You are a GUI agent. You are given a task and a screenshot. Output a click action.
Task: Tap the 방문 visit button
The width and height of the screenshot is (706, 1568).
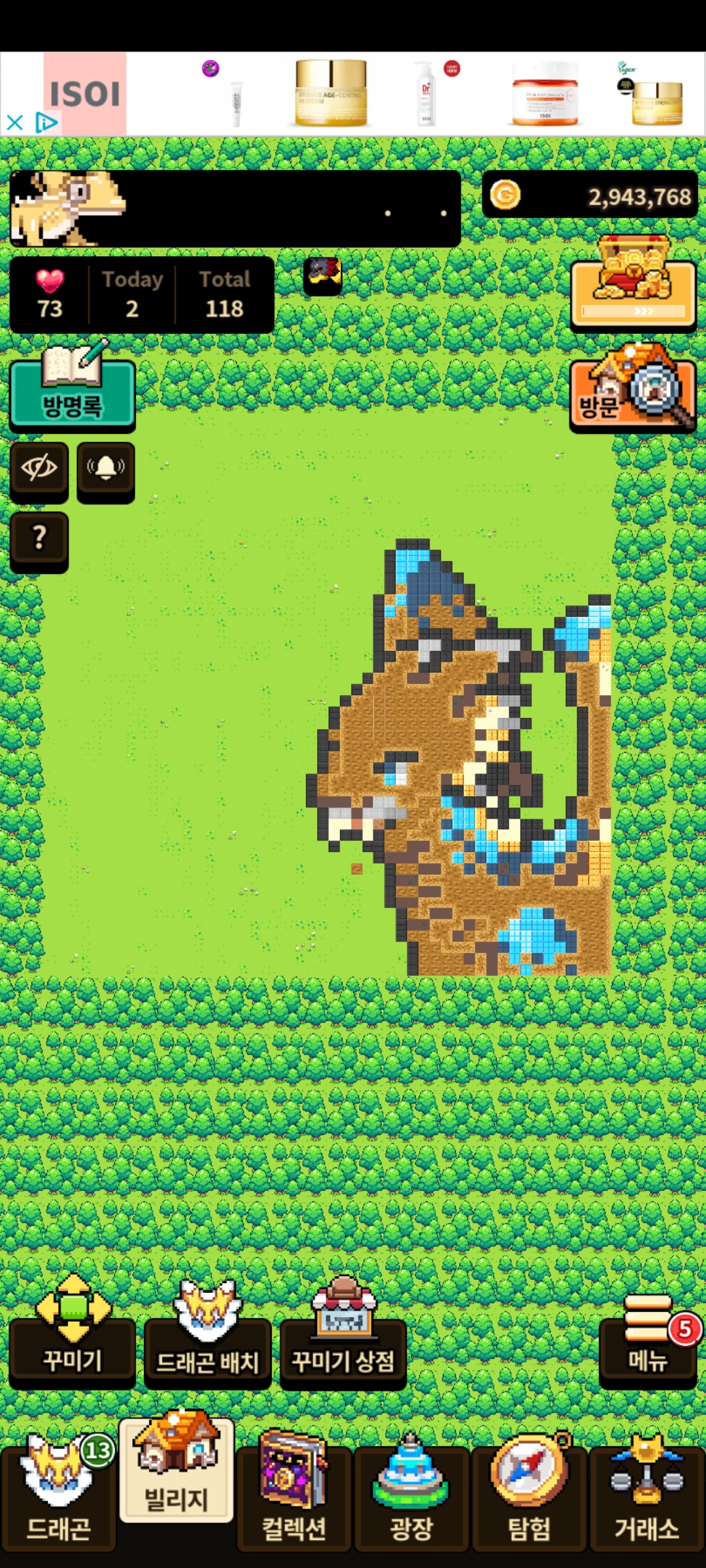coord(633,387)
